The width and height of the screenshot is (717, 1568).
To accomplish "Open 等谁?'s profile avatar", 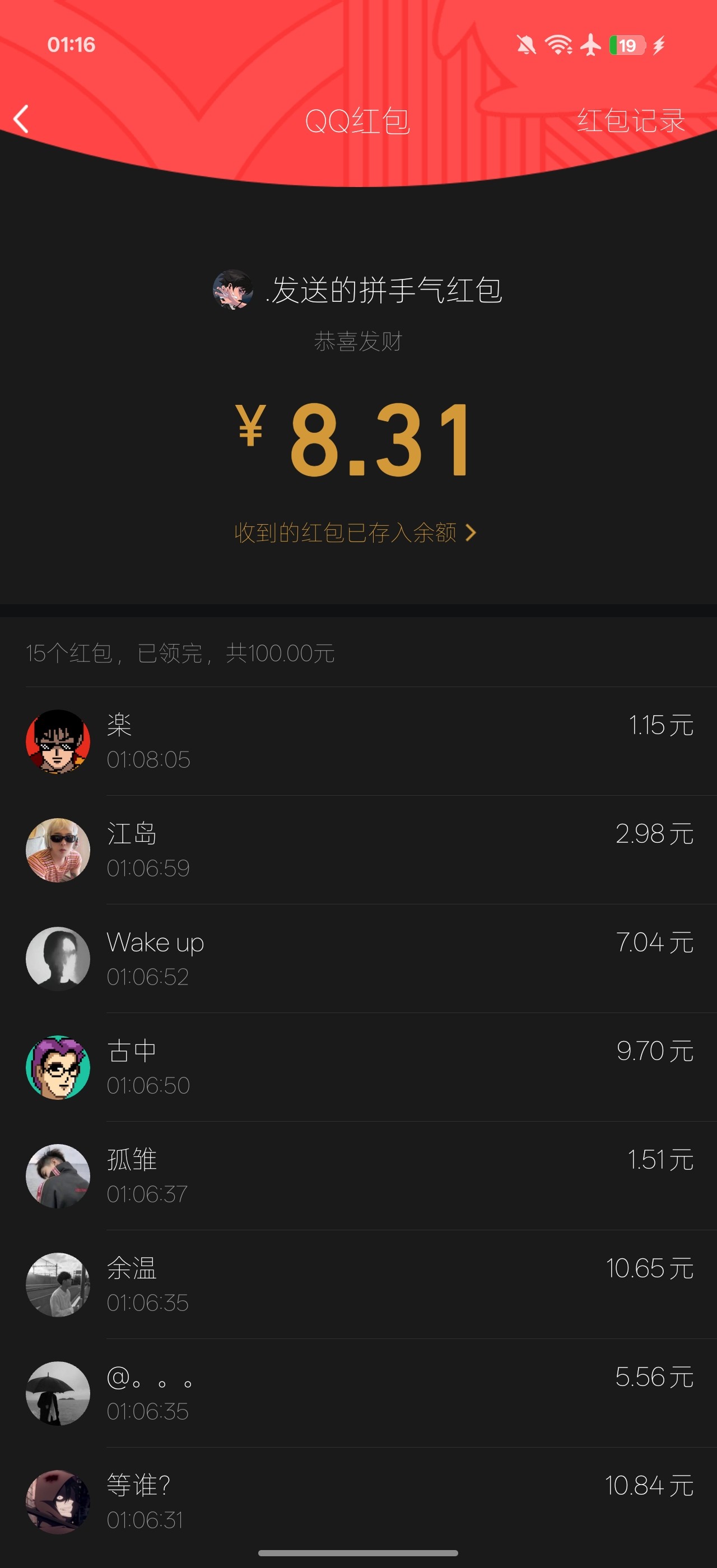I will point(58,1502).
